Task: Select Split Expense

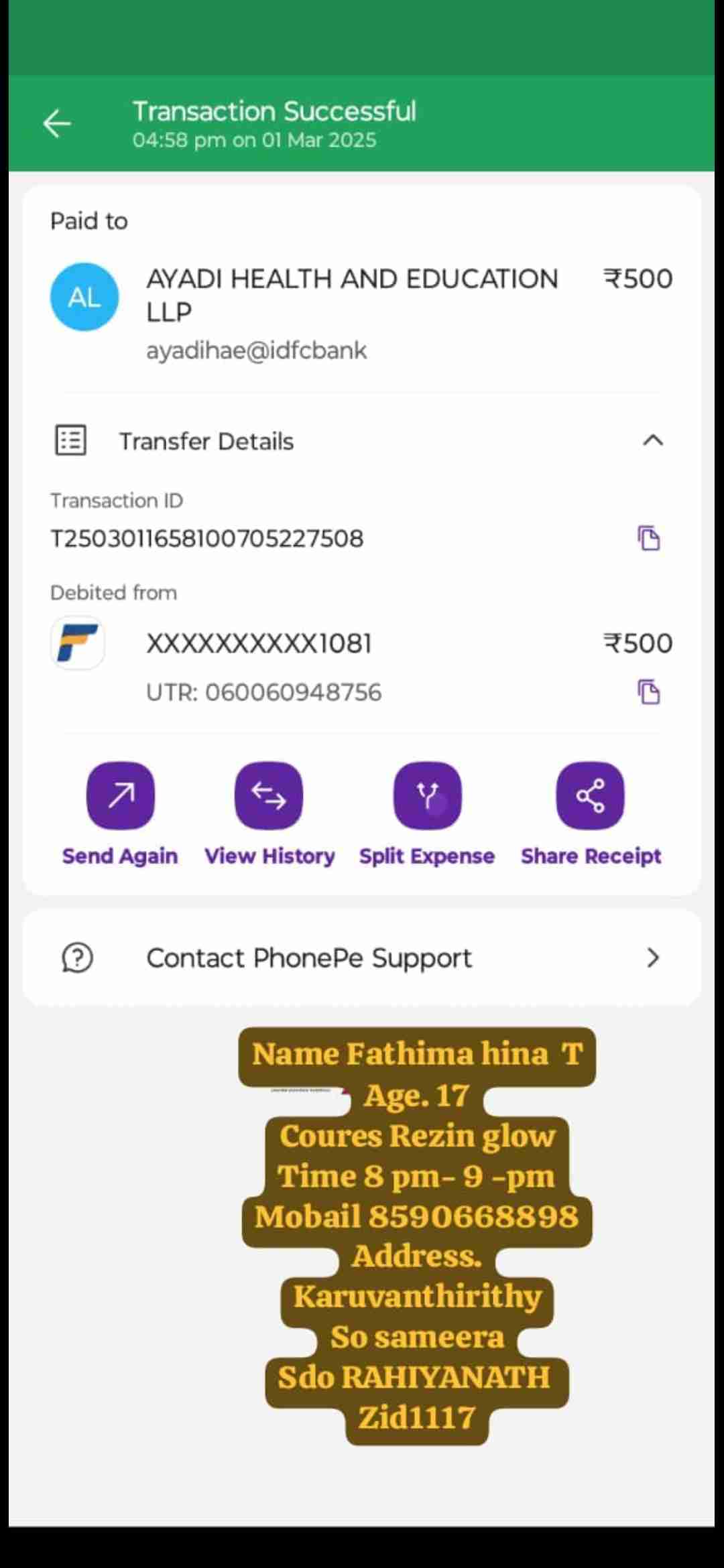Action: [x=427, y=796]
